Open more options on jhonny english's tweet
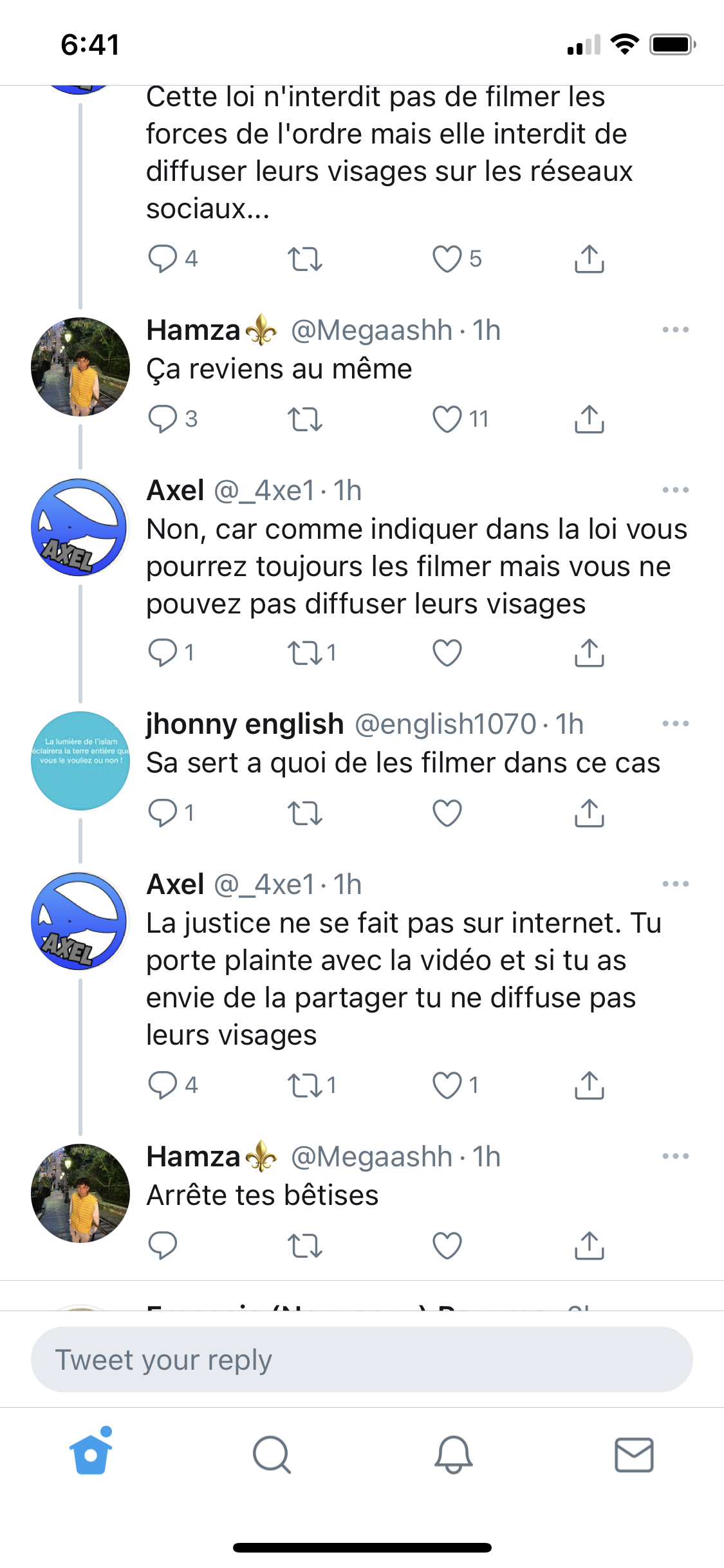 pos(675,724)
